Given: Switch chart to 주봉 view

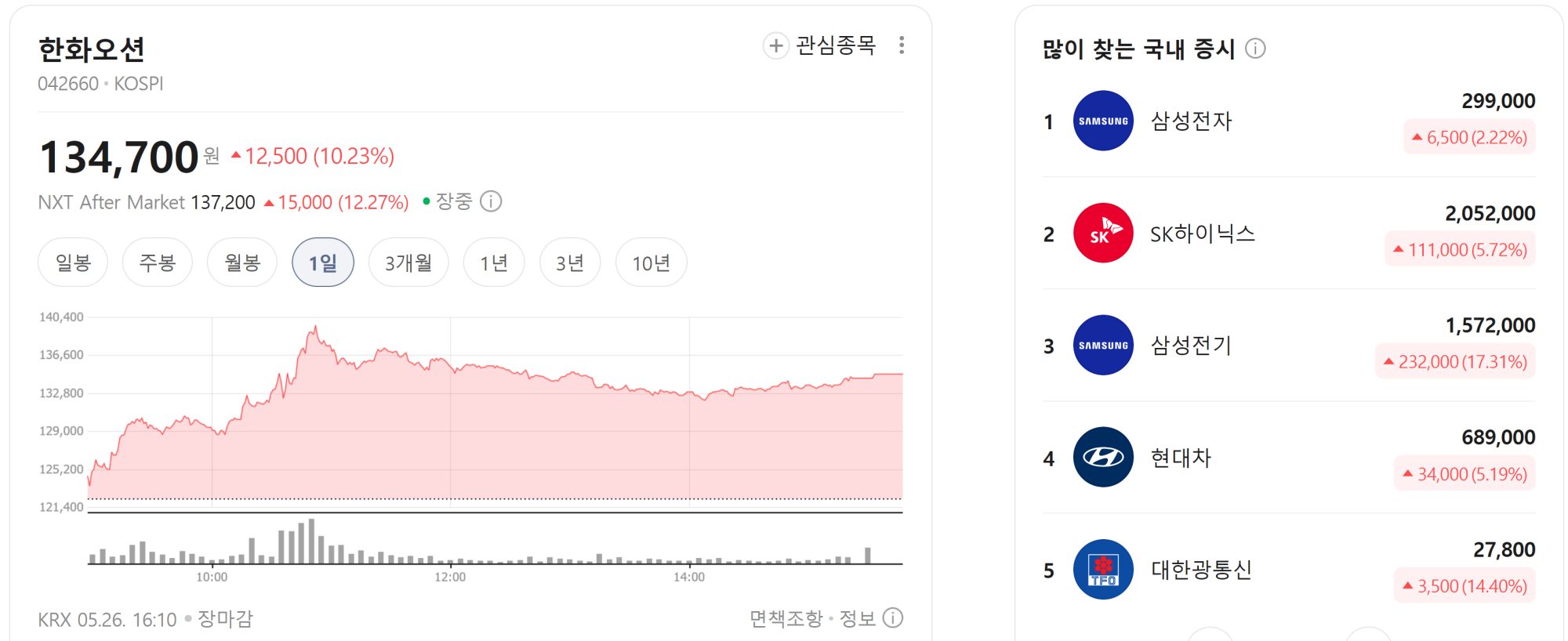Looking at the screenshot, I should [x=158, y=263].
